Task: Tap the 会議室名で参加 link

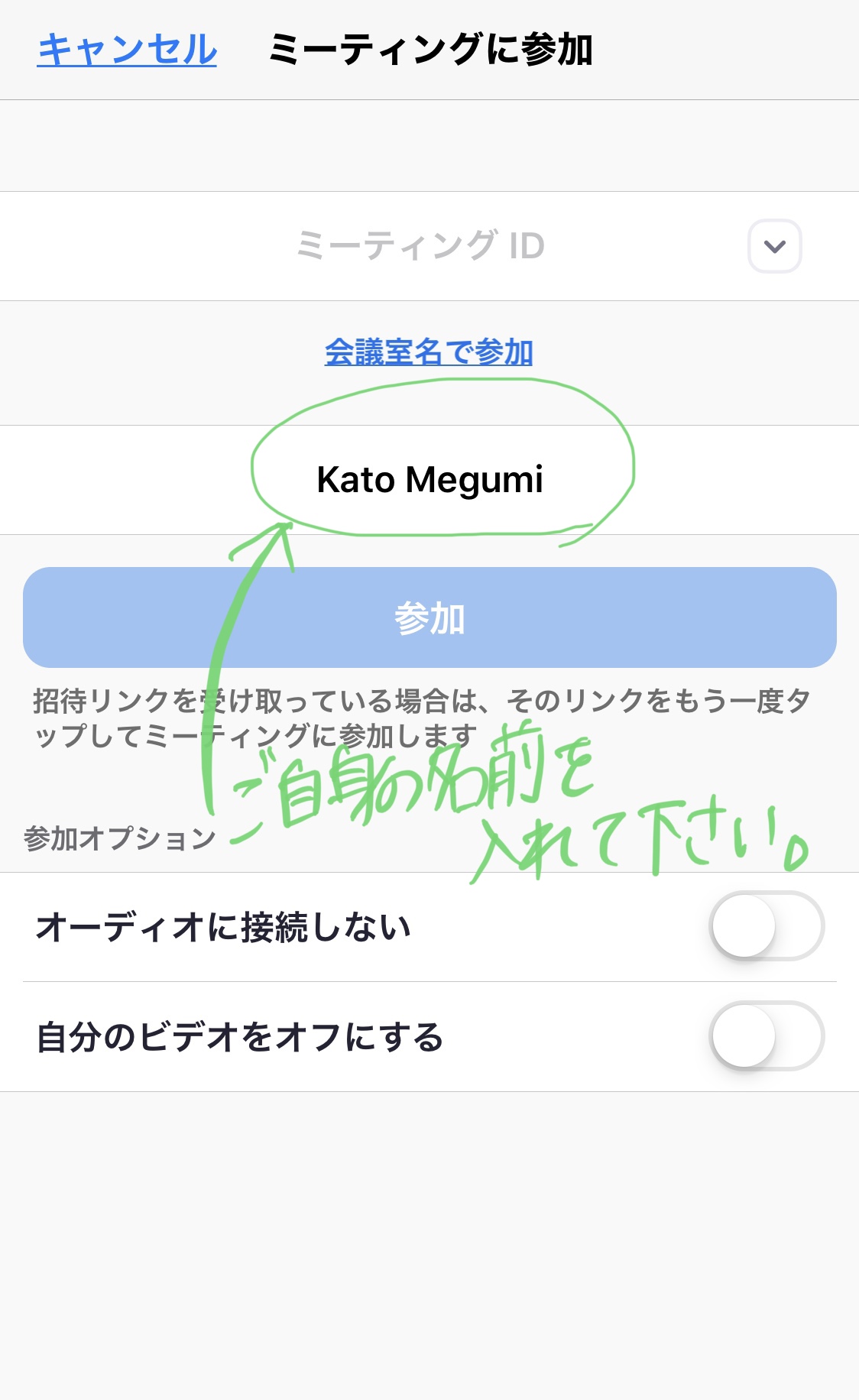Action: (x=429, y=352)
